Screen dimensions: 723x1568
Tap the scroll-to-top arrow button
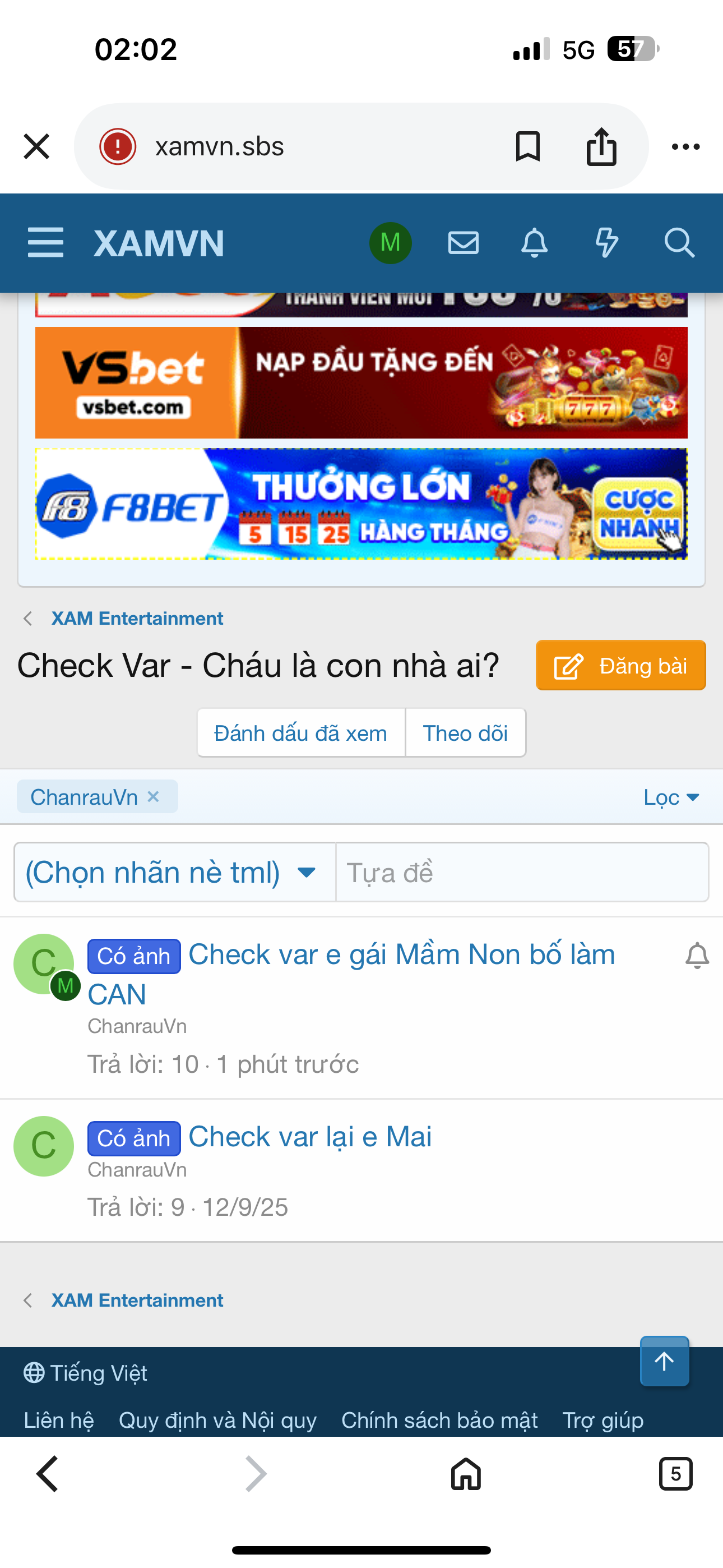coord(664,1361)
